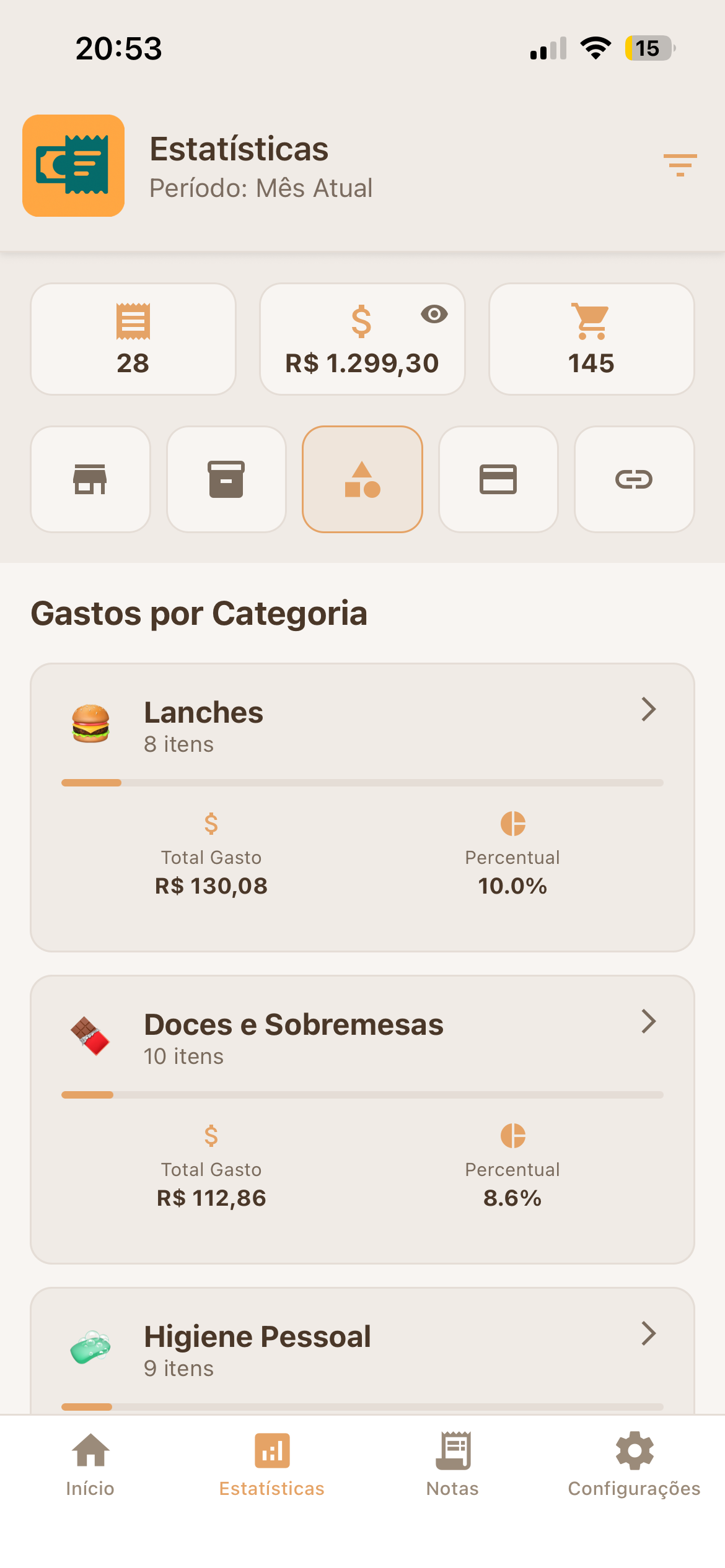Screen dimensions: 725x1568
Task: Toggle visibility of the total spent value
Action: [434, 315]
